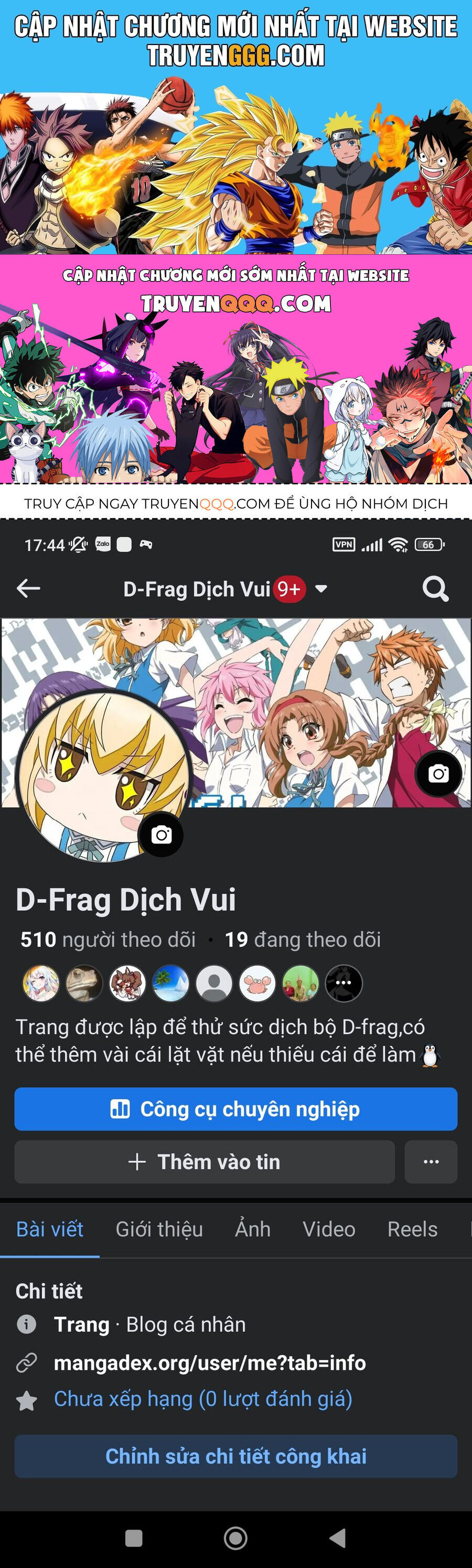Viewport: 472px width, 1568px height.
Task: Update the profile picture via its camera icon
Action: point(162,835)
